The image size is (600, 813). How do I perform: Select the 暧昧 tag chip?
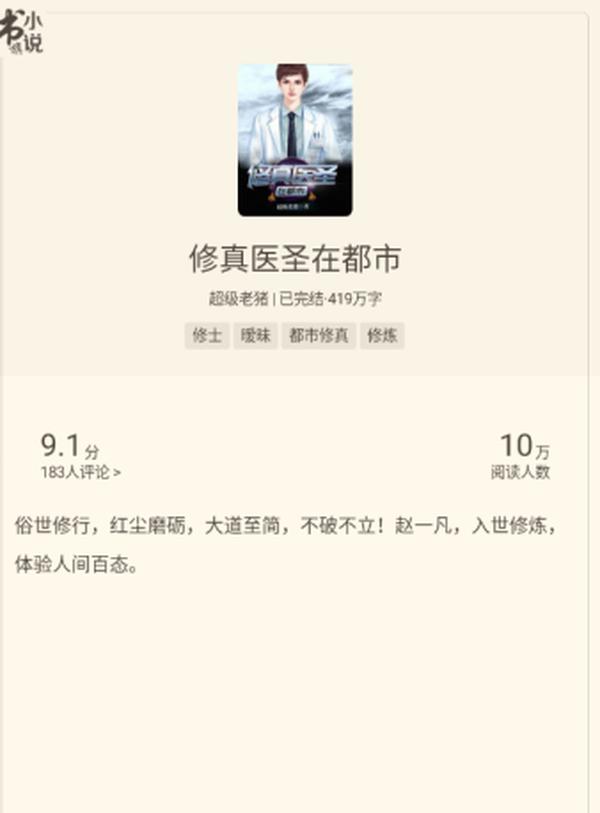tap(255, 336)
